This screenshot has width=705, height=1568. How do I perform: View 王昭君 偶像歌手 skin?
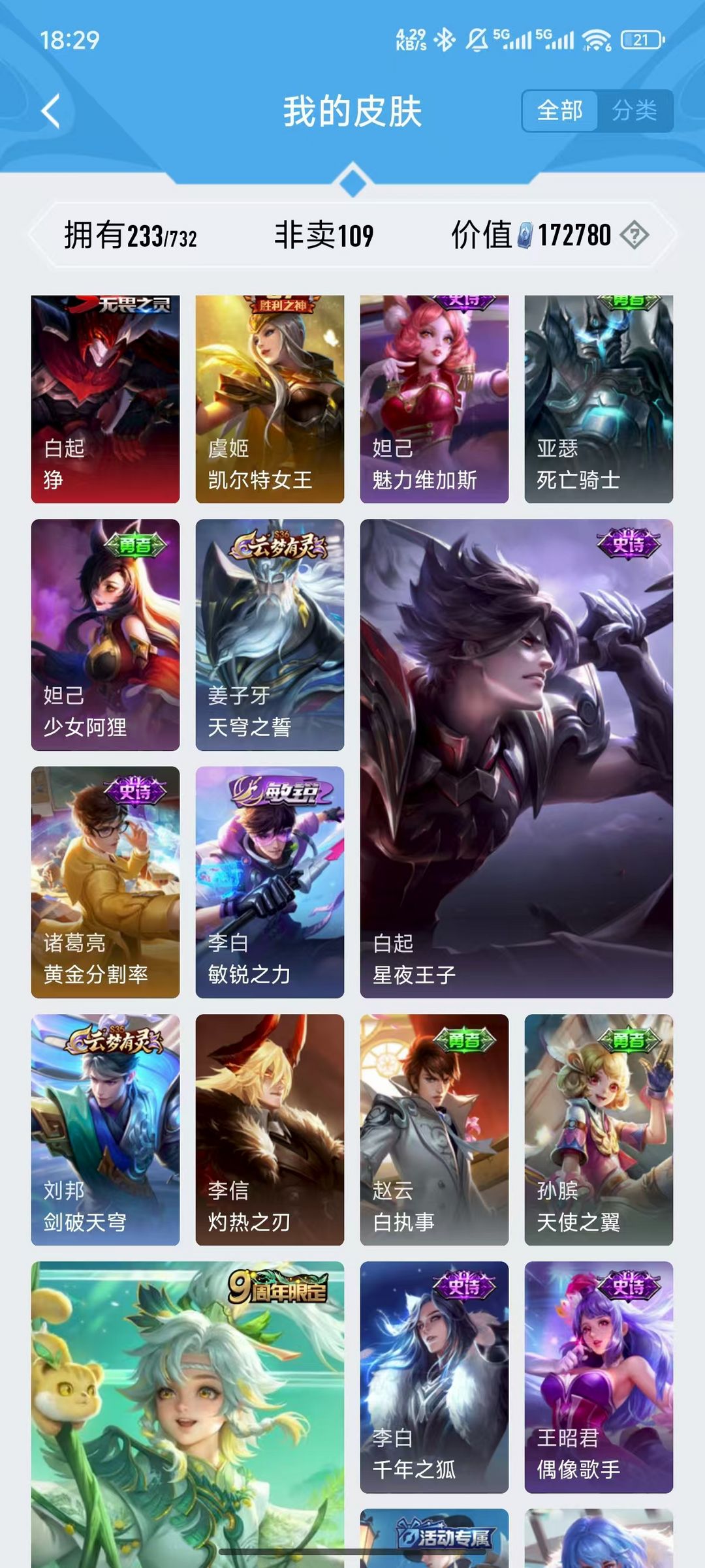click(599, 1377)
